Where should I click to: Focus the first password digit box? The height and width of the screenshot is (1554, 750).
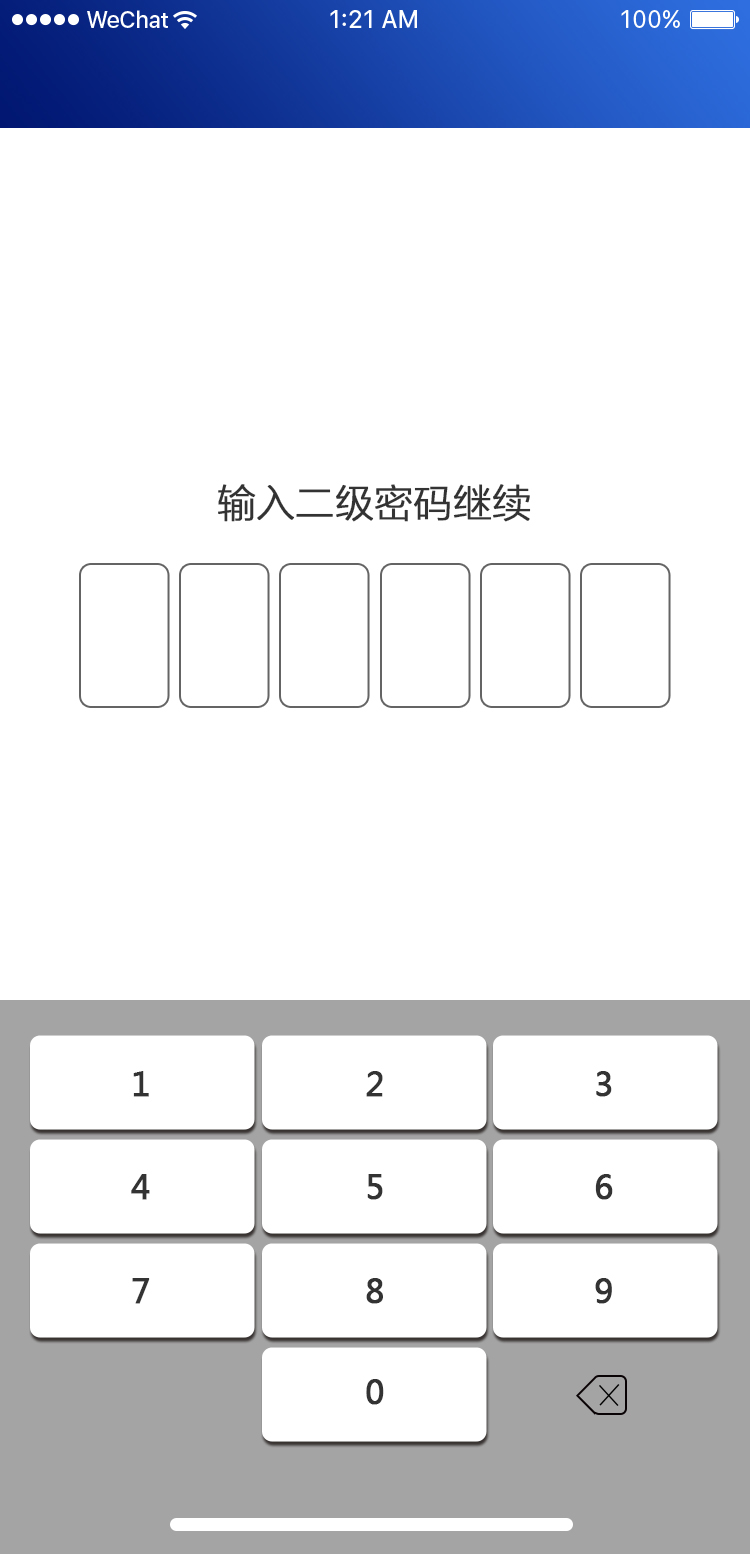click(124, 636)
